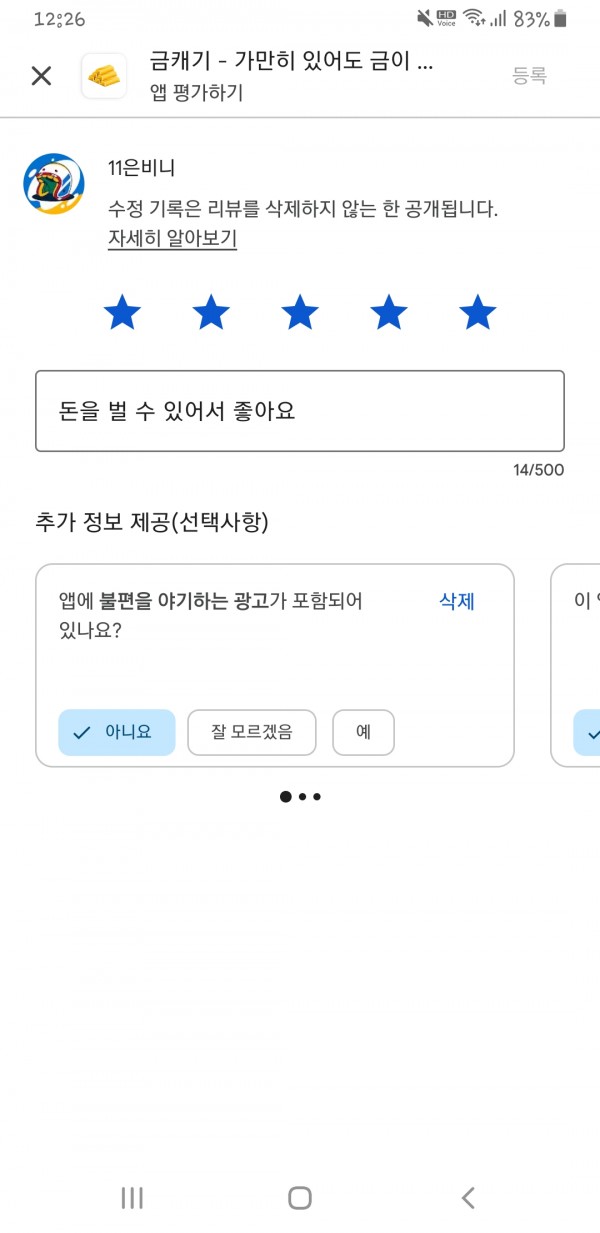
Task: Tap the 등록 button to post review
Action: 530,75
